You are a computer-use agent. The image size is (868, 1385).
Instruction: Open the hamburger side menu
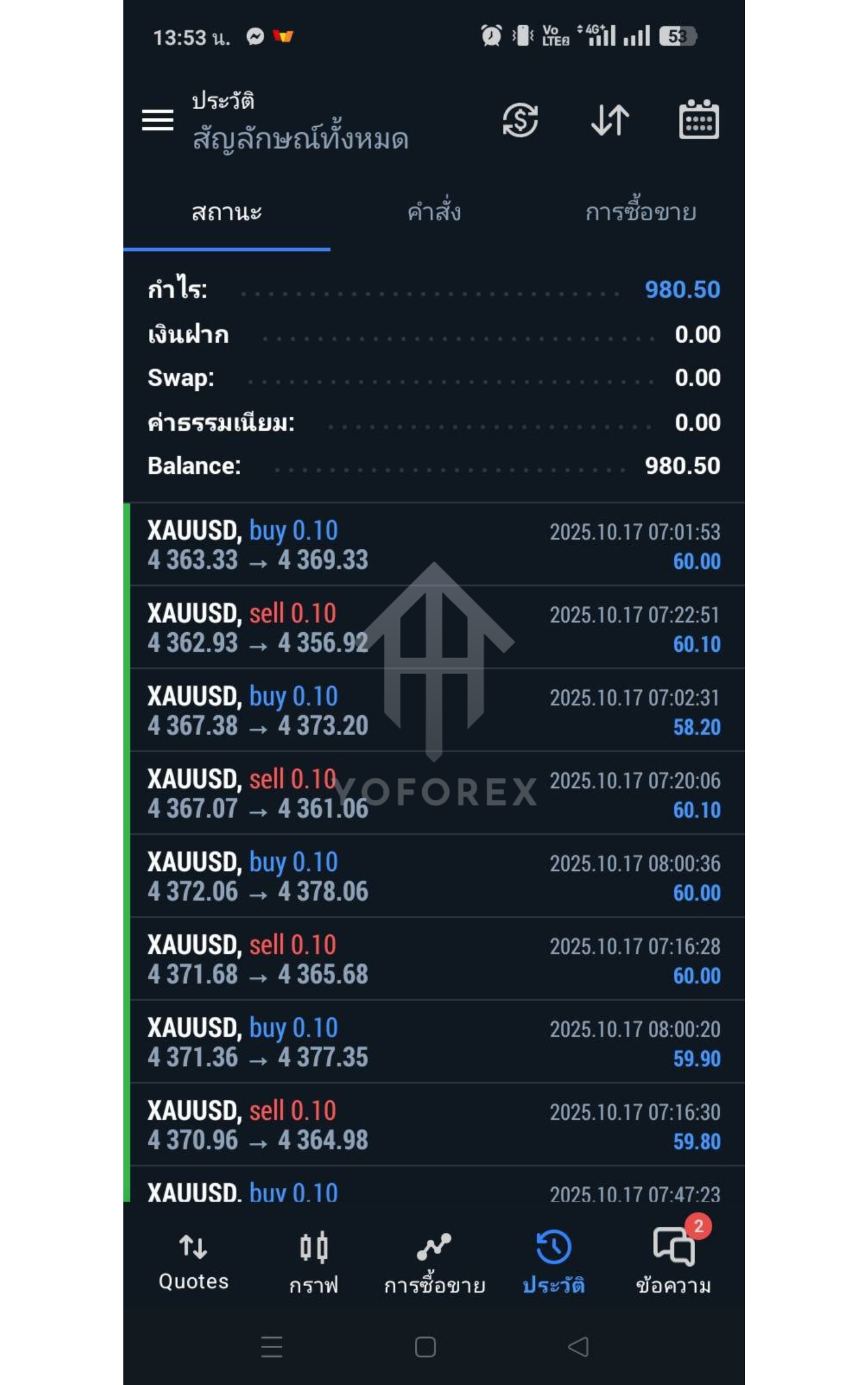pyautogui.click(x=158, y=120)
